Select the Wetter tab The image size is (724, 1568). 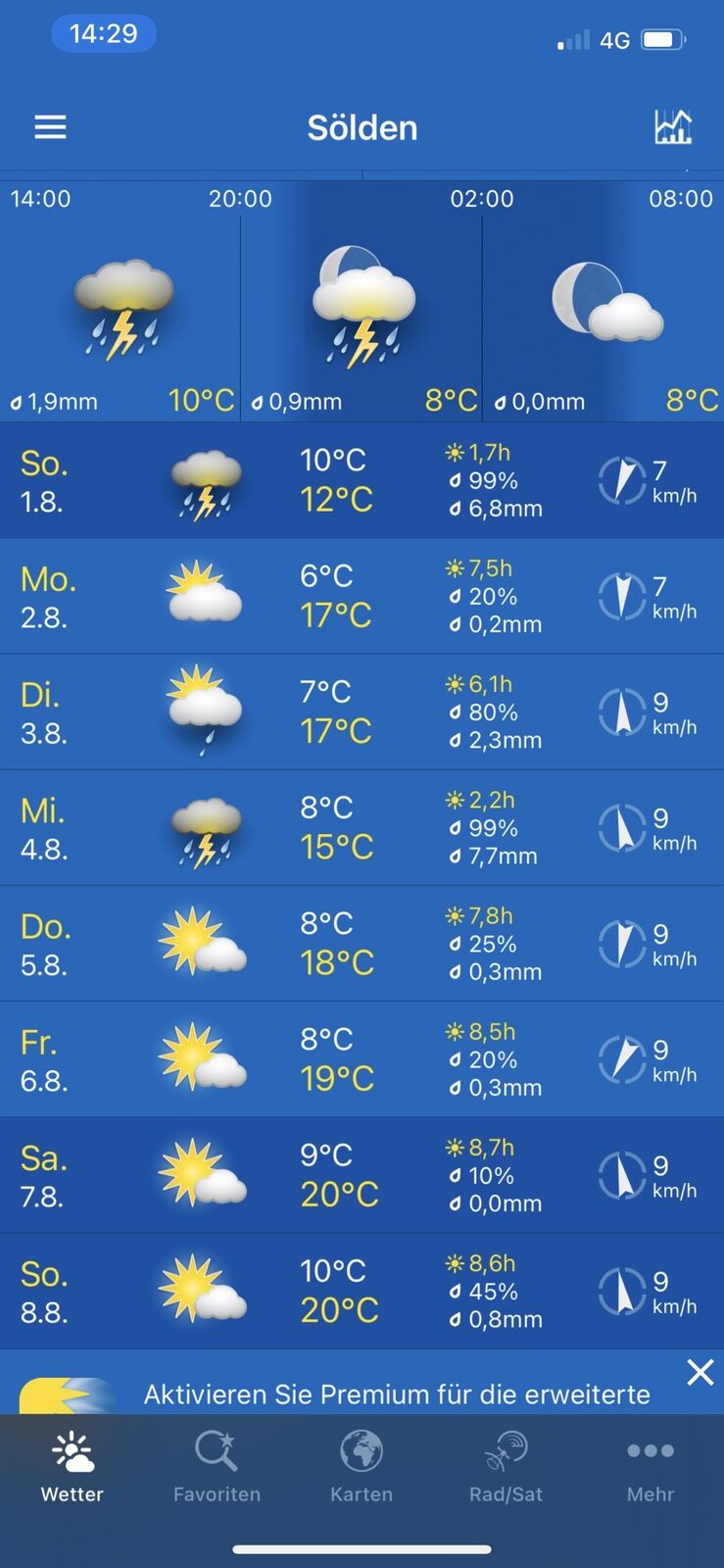(72, 1467)
